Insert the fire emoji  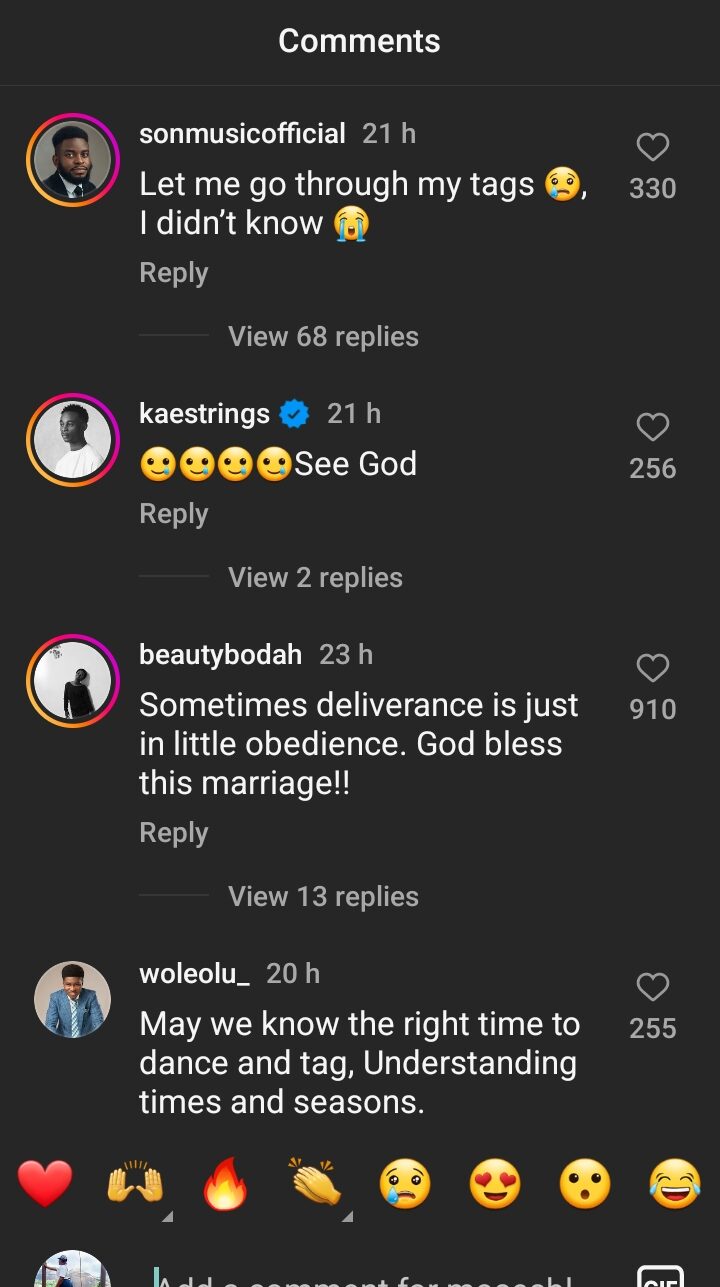[225, 1184]
